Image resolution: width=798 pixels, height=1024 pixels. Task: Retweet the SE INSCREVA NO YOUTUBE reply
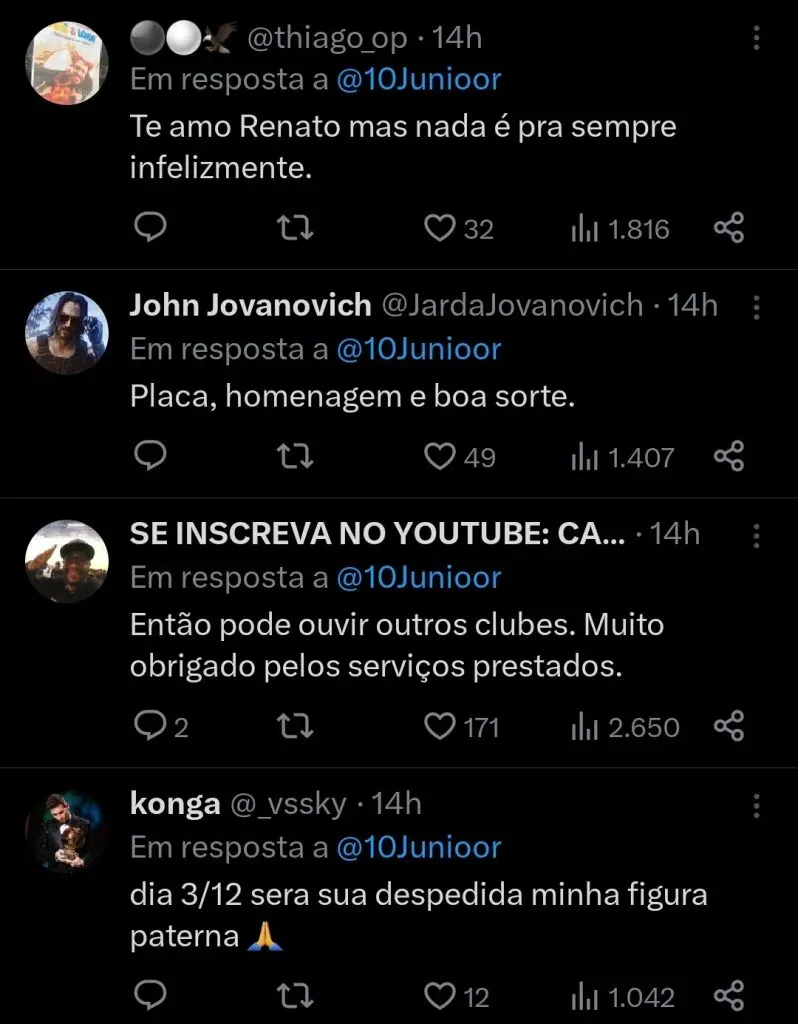pos(295,726)
